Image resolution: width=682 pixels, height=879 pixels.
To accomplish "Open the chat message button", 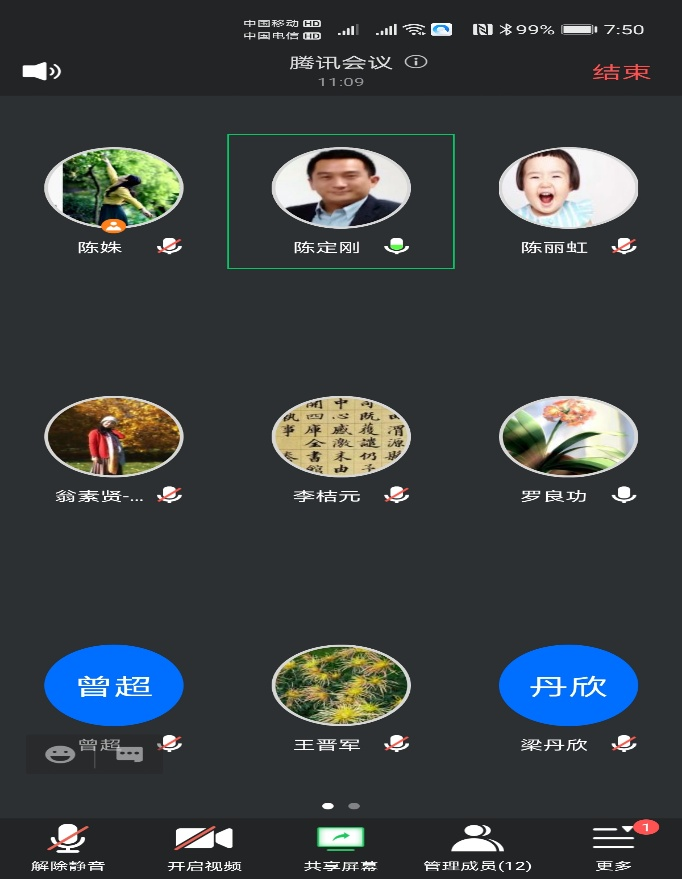I will point(130,754).
